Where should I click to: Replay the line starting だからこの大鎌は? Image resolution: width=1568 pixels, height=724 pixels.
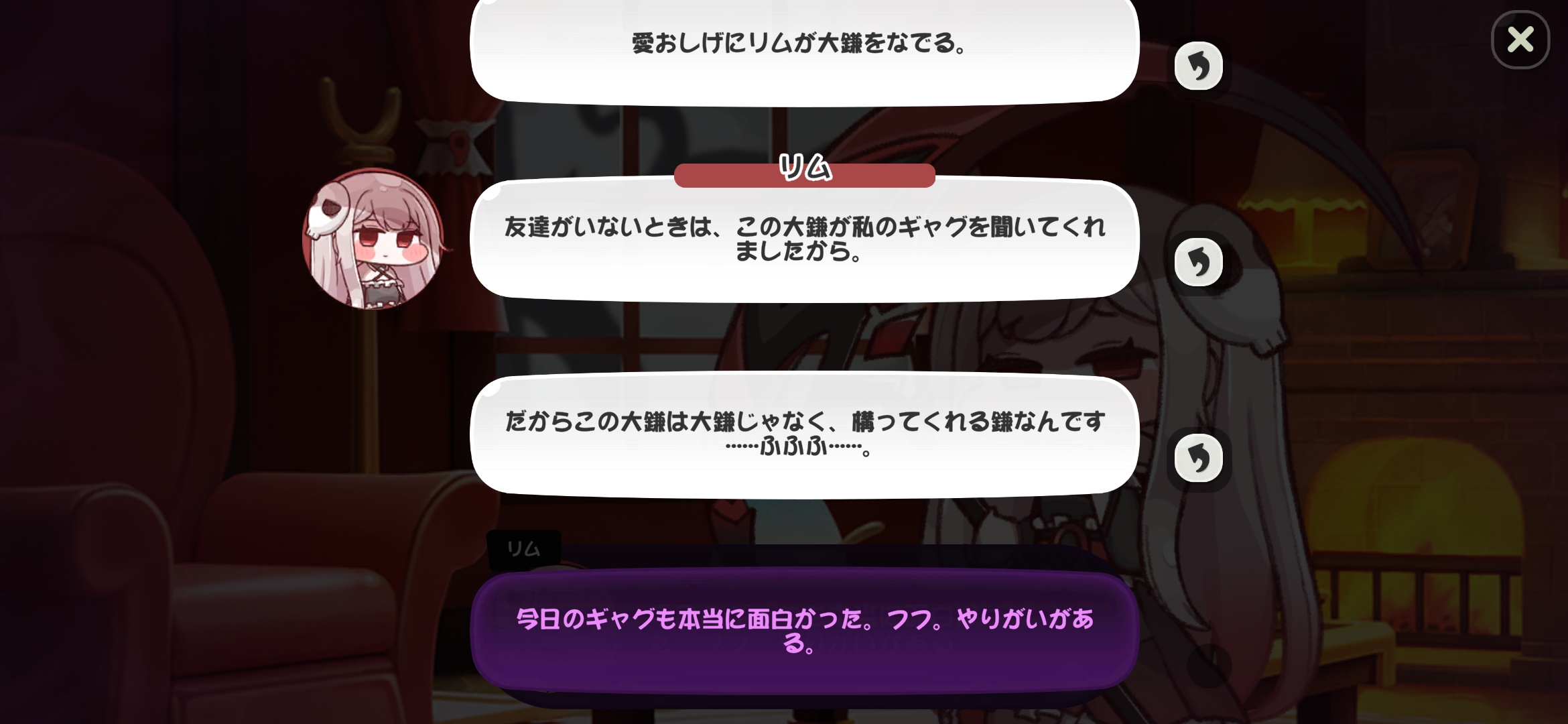[x=1198, y=459]
